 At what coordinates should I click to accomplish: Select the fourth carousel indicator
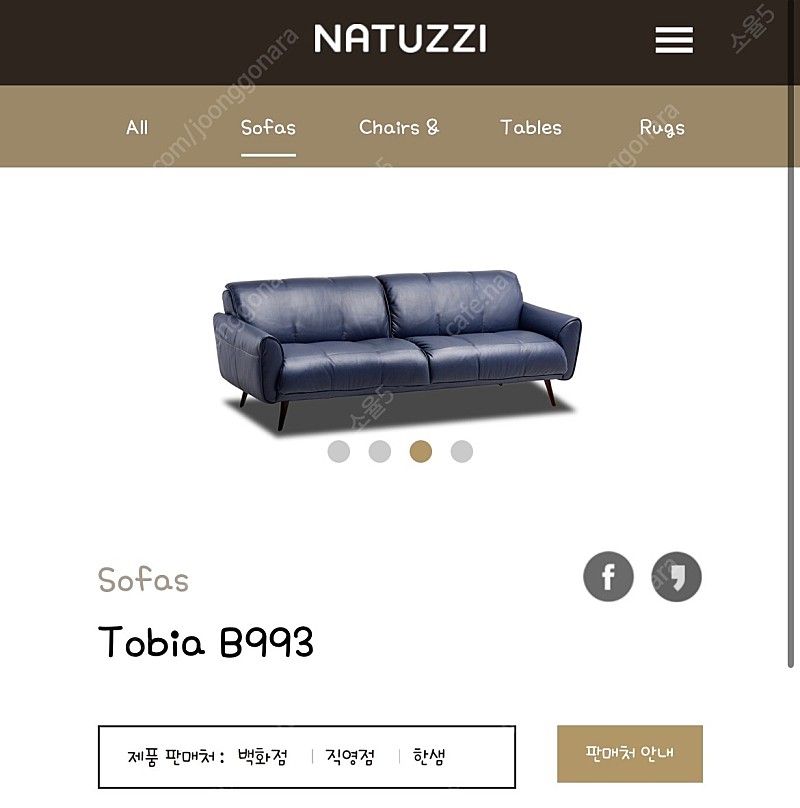pyautogui.click(x=459, y=452)
